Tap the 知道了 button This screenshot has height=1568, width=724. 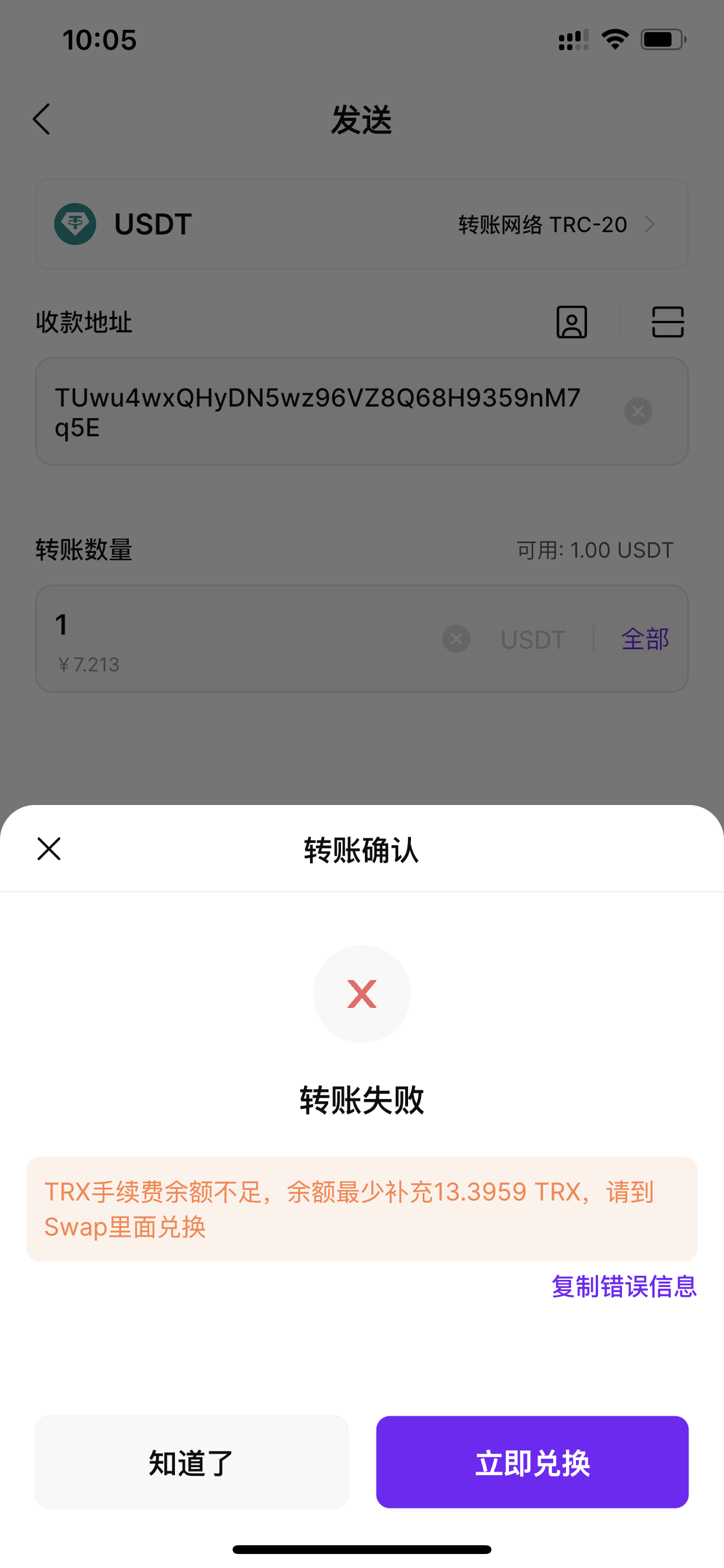tap(191, 1462)
